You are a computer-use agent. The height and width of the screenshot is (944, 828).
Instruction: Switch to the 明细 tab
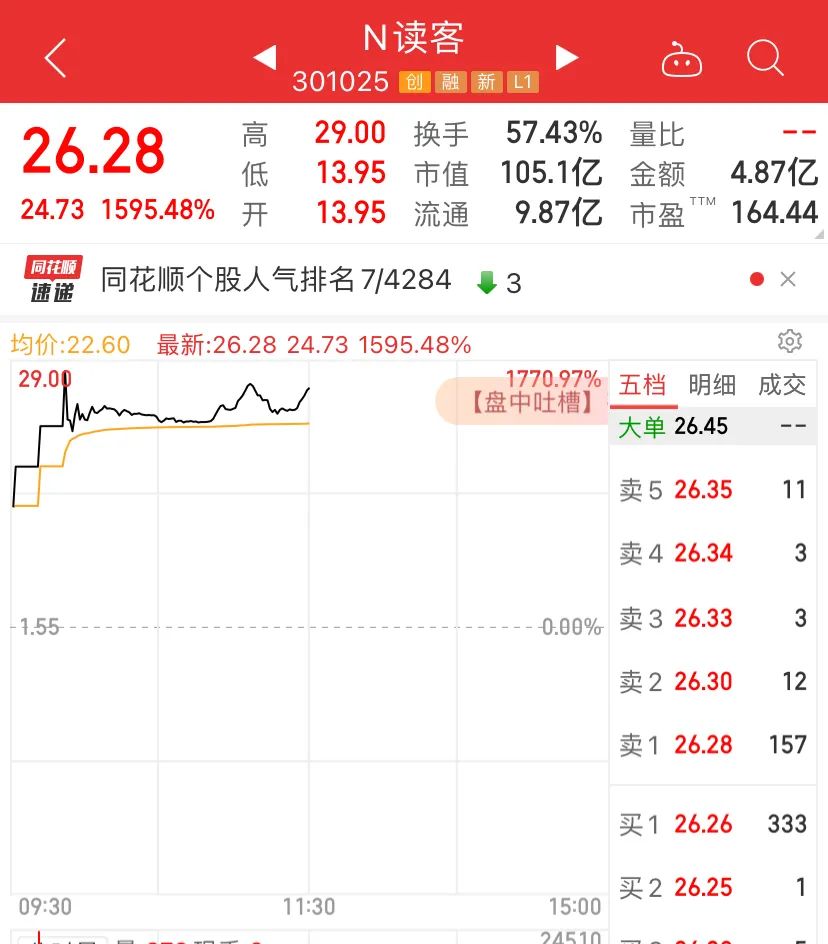(712, 386)
